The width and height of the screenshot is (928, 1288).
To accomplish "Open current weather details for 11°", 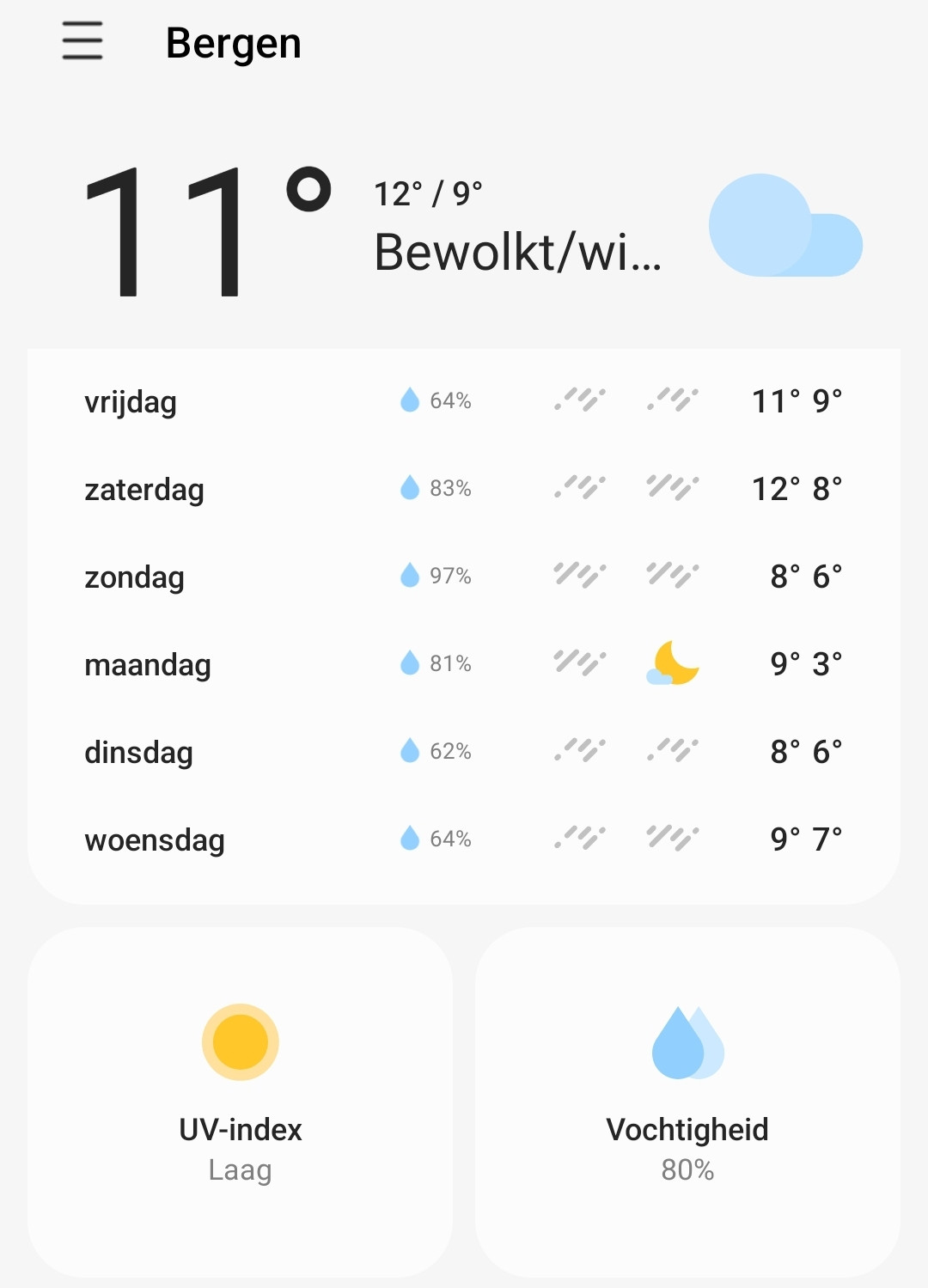I will point(206,230).
